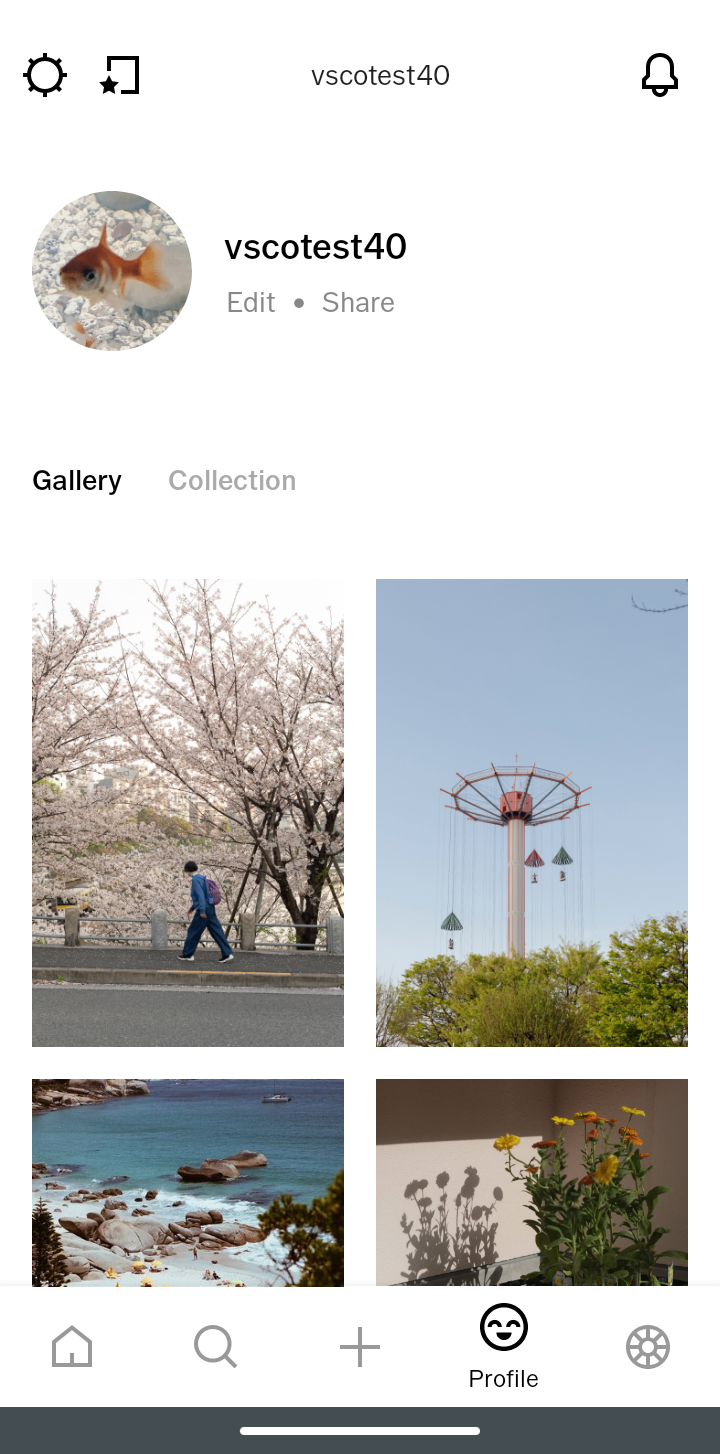Open the yellow flowers photo
Image resolution: width=720 pixels, height=1454 pixels.
click(531, 1182)
